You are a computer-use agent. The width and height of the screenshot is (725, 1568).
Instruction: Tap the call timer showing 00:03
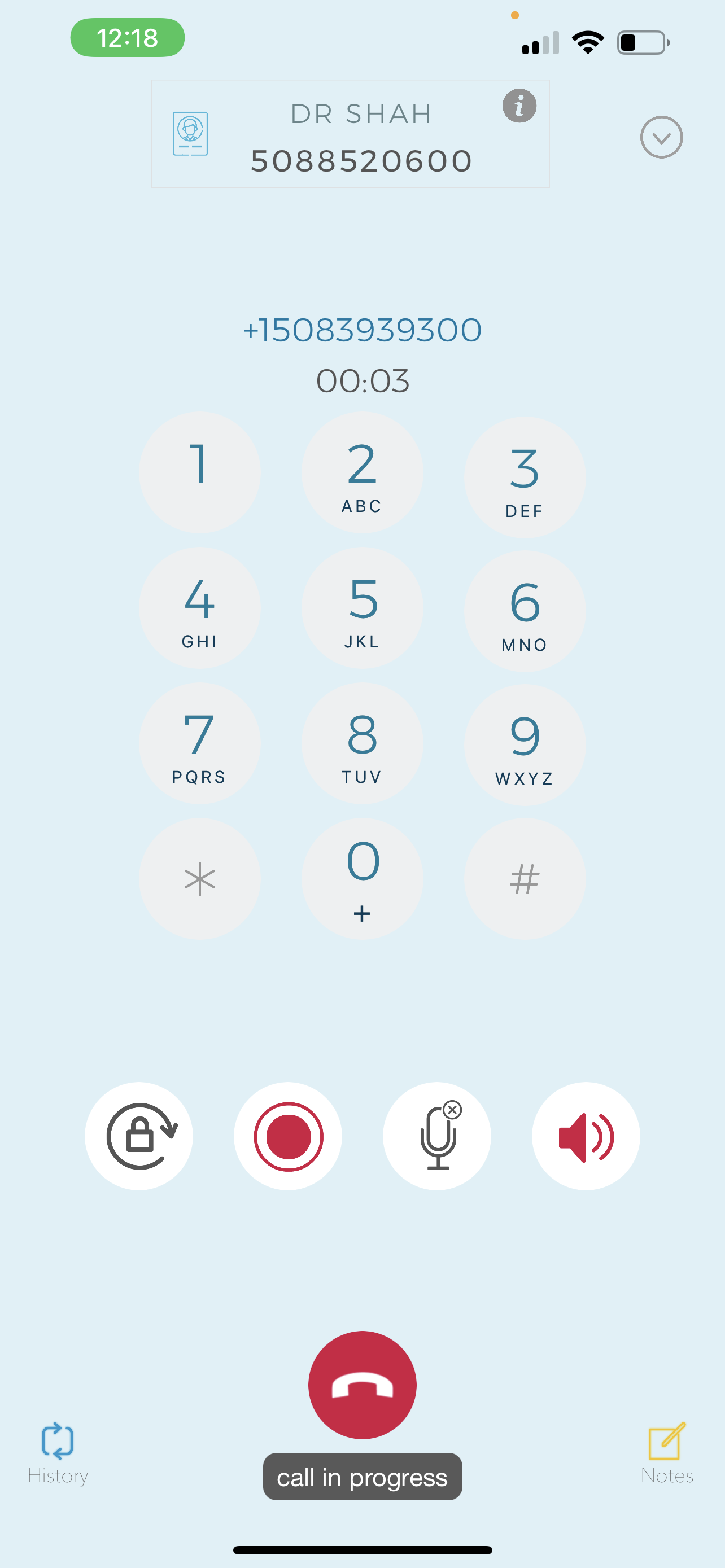pyautogui.click(x=362, y=380)
